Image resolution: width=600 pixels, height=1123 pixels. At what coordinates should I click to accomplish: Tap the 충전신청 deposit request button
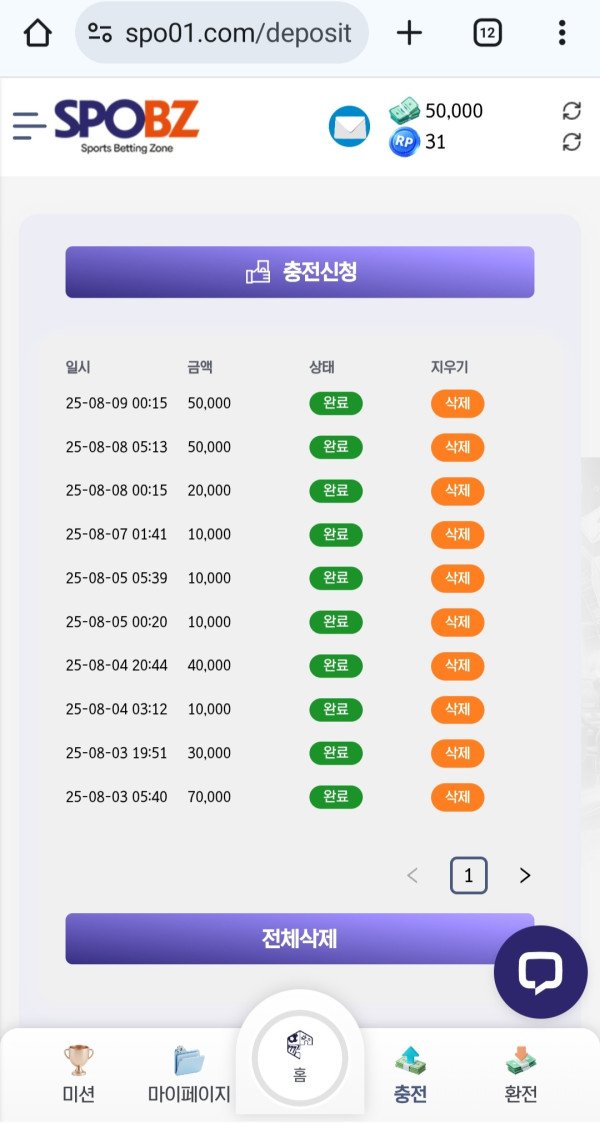[300, 272]
